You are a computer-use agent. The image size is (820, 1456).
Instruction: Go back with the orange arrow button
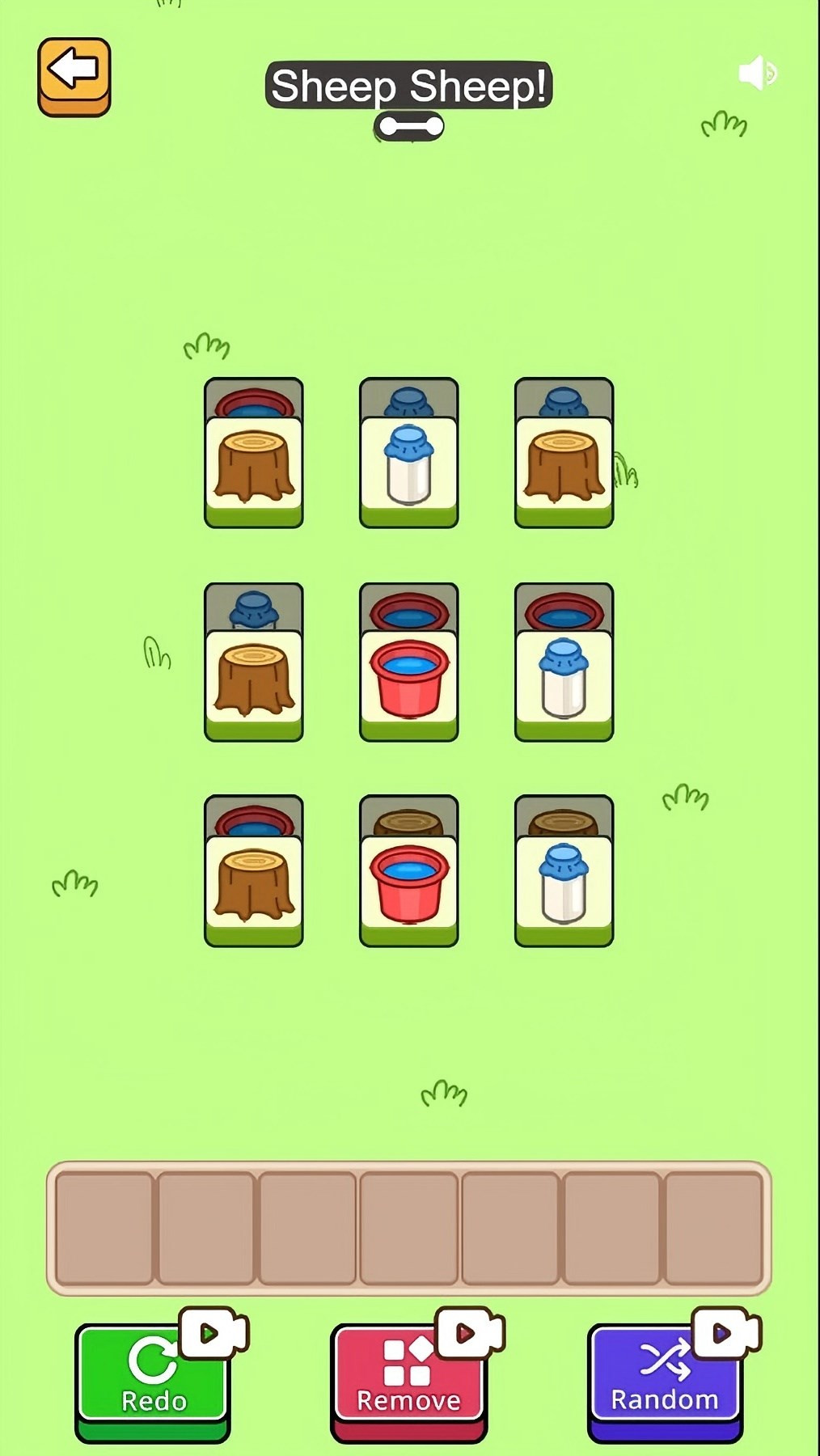[x=74, y=74]
